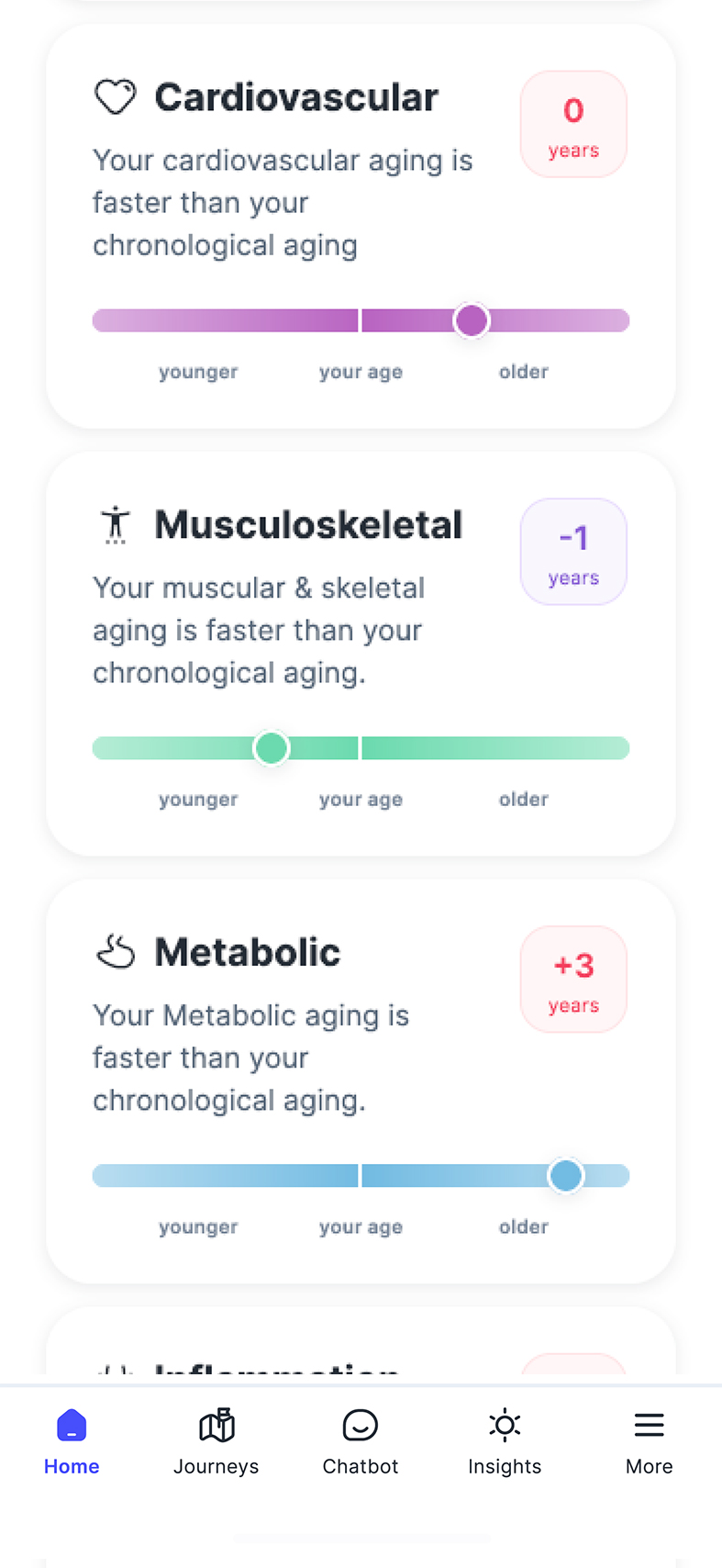722x1568 pixels.
Task: Open the Cardiovascular aging card
Action: [361, 226]
